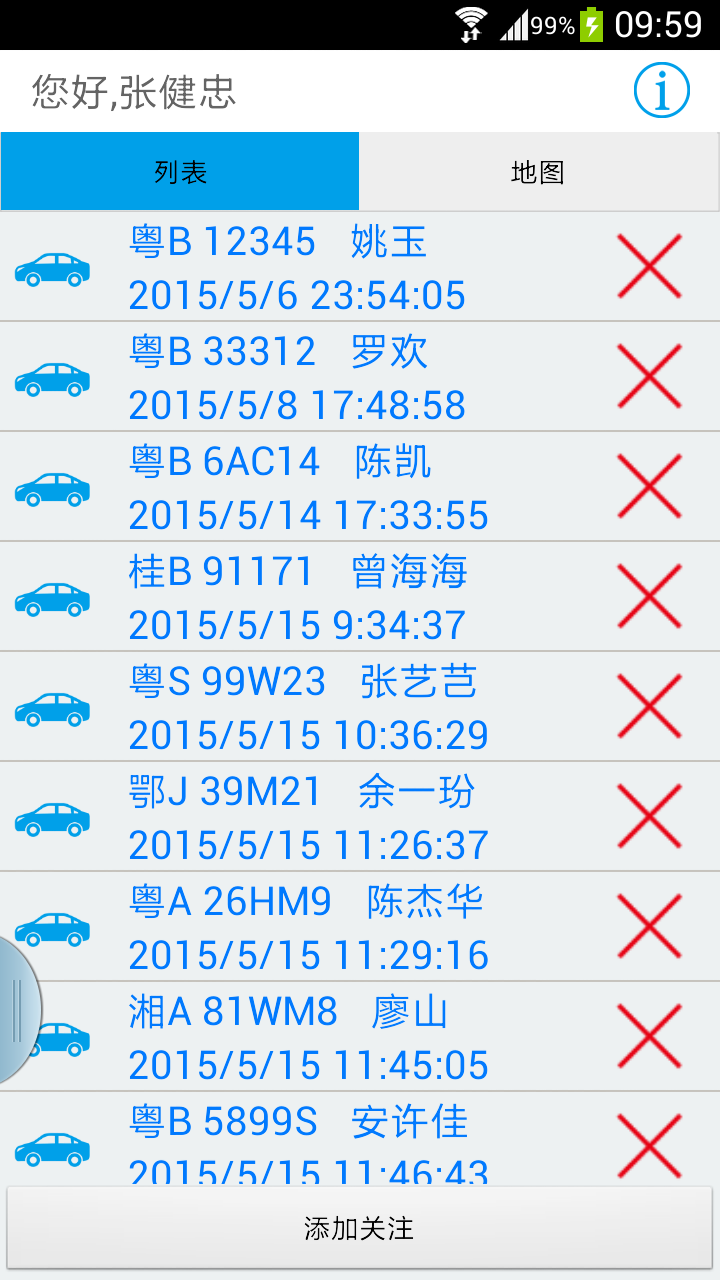
Task: Delete vehicle 桂B 91171 曾海海
Action: tap(650, 596)
